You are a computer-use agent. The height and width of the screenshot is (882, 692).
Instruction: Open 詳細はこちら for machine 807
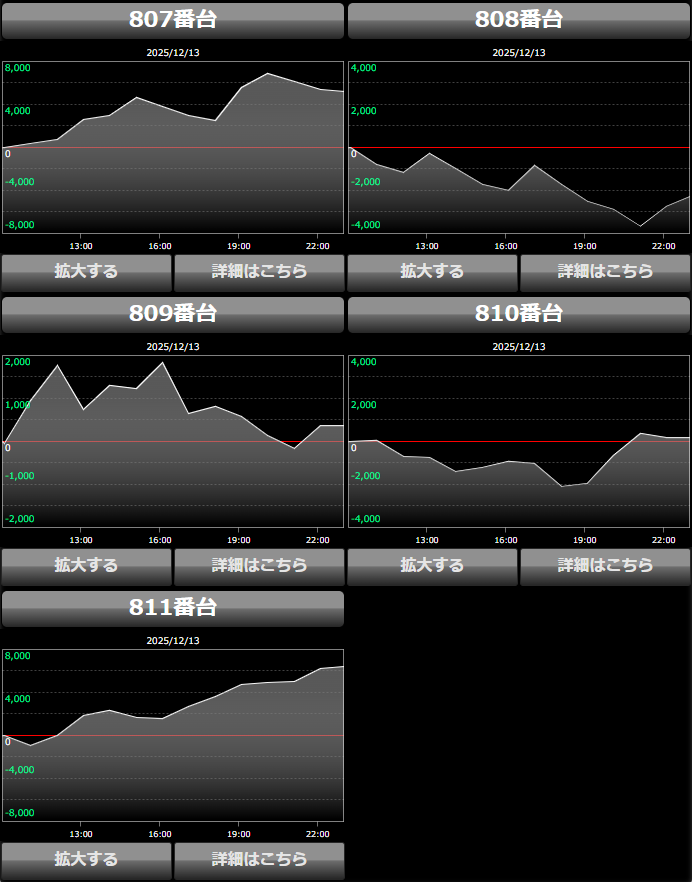[259, 272]
